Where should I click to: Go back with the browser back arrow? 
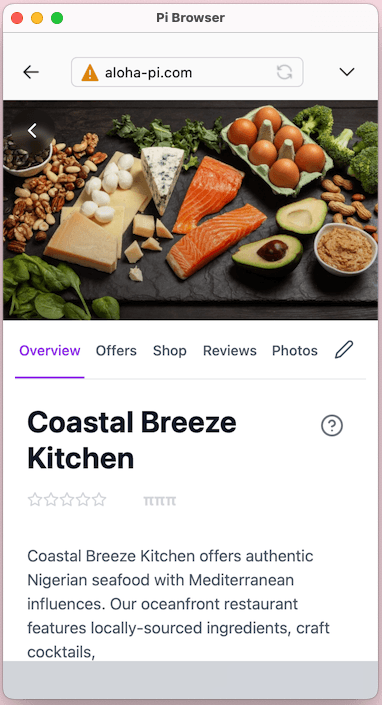[31, 72]
